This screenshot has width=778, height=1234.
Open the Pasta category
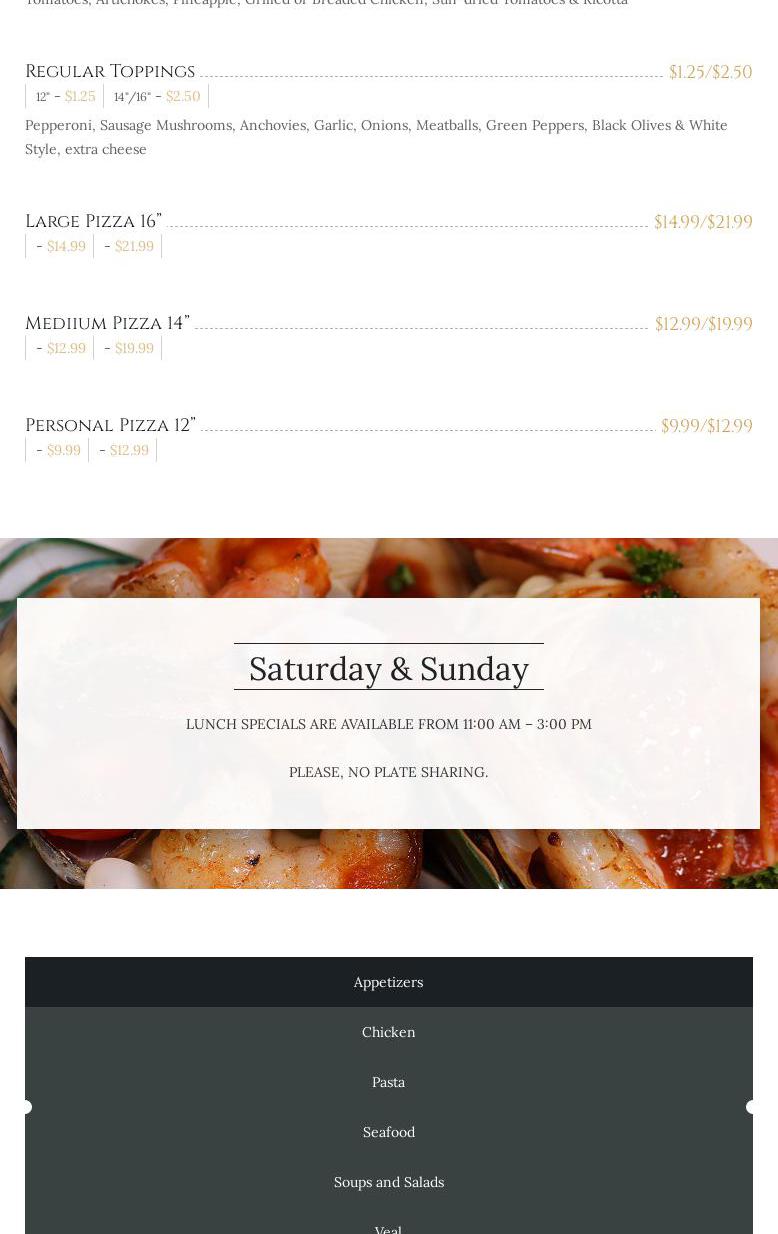(388, 1082)
